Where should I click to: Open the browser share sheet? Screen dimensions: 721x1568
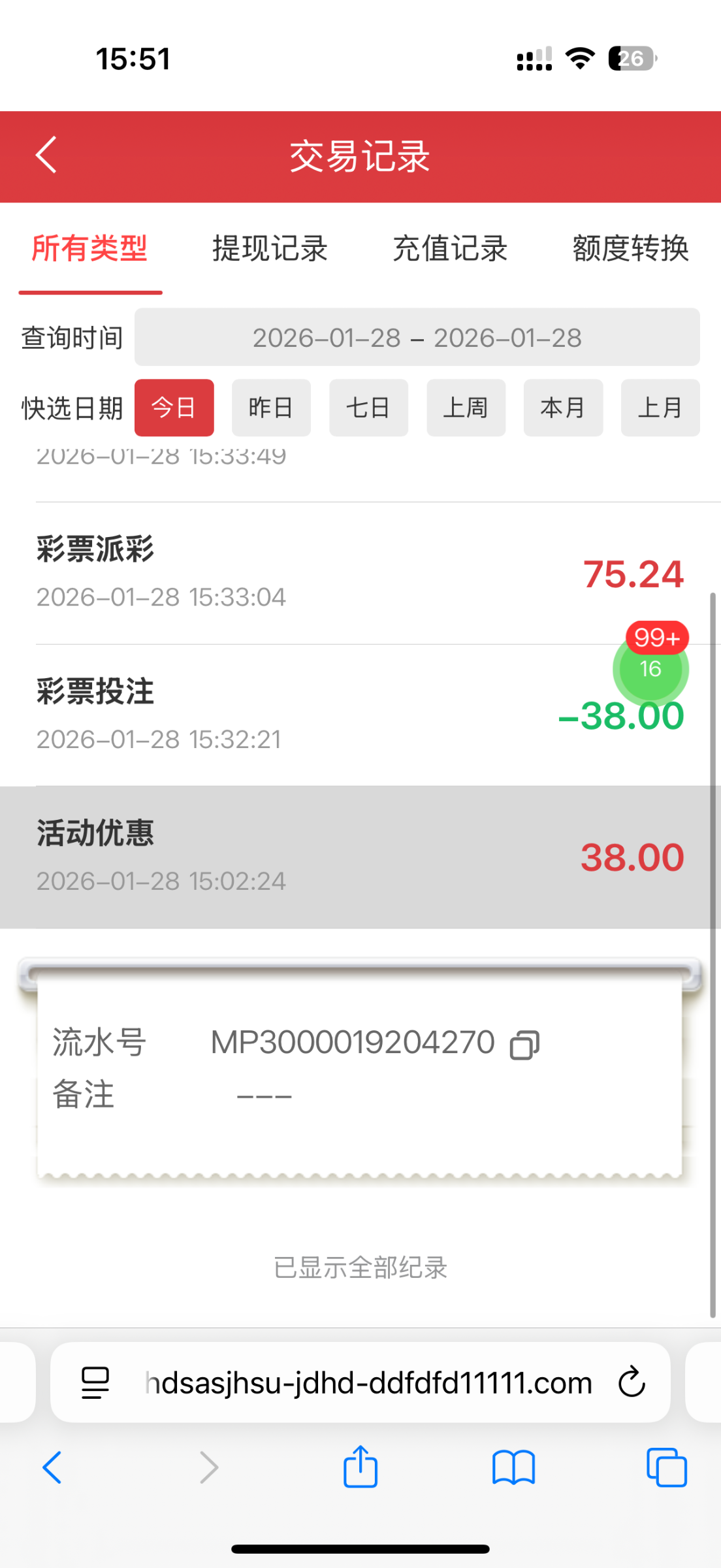360,1467
